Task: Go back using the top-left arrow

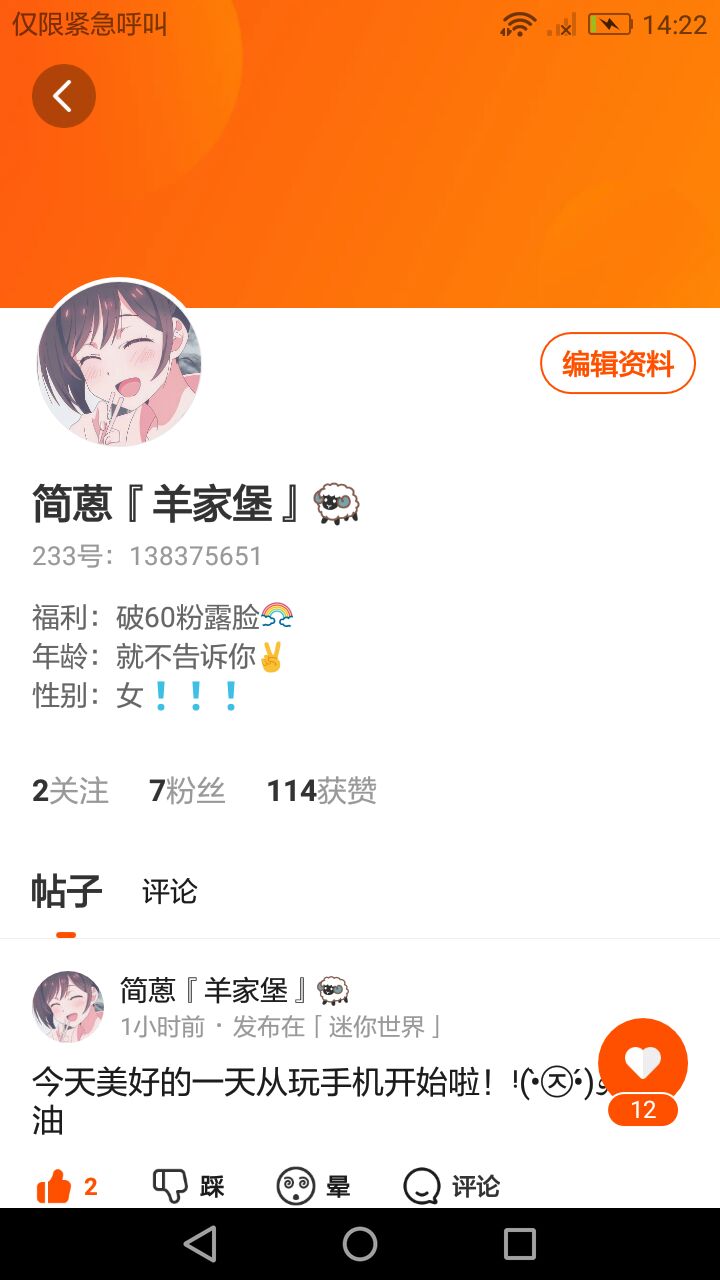Action: click(x=64, y=96)
